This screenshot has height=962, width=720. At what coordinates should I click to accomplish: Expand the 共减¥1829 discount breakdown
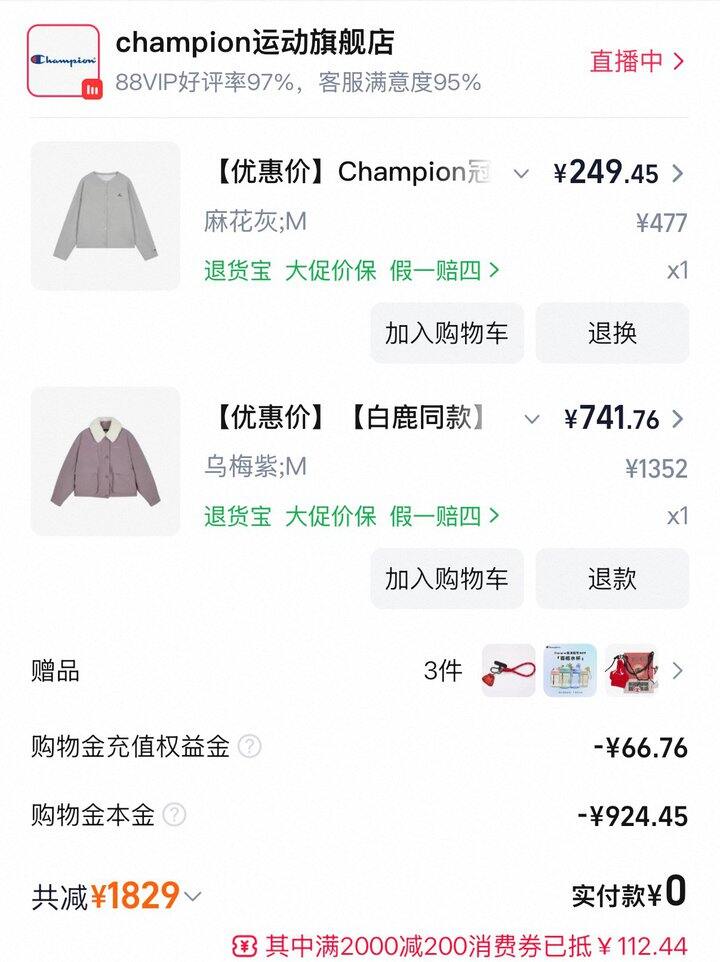(193, 897)
